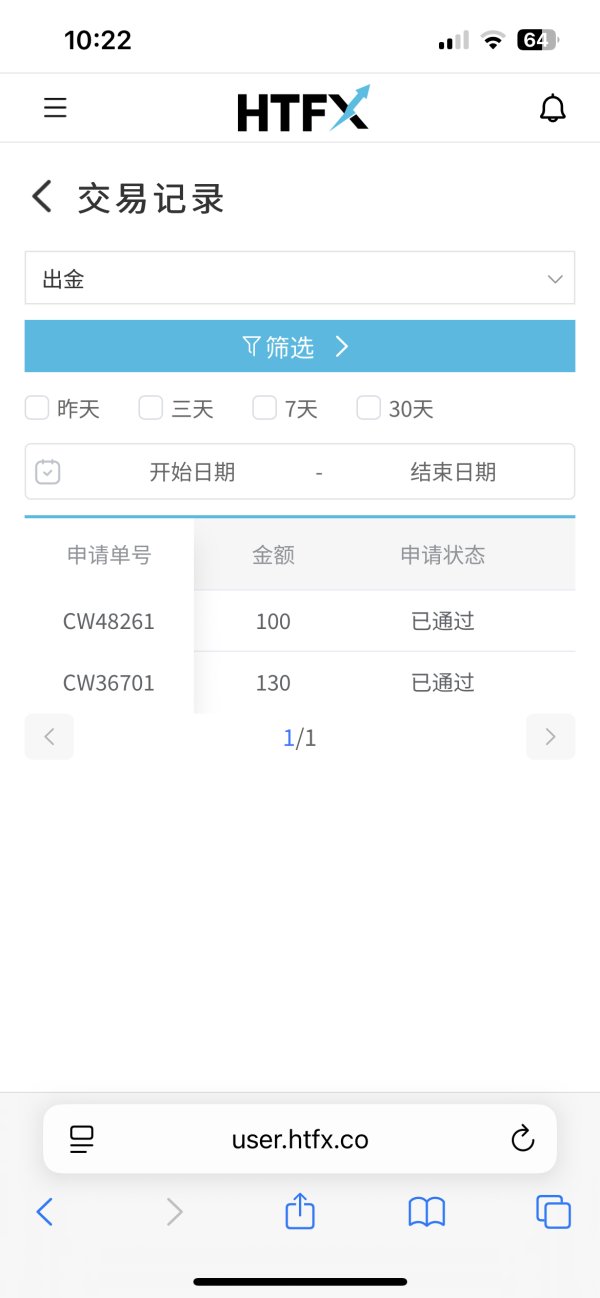The image size is (600, 1298).
Task: Go back from 交易记录 page
Action: 41,197
